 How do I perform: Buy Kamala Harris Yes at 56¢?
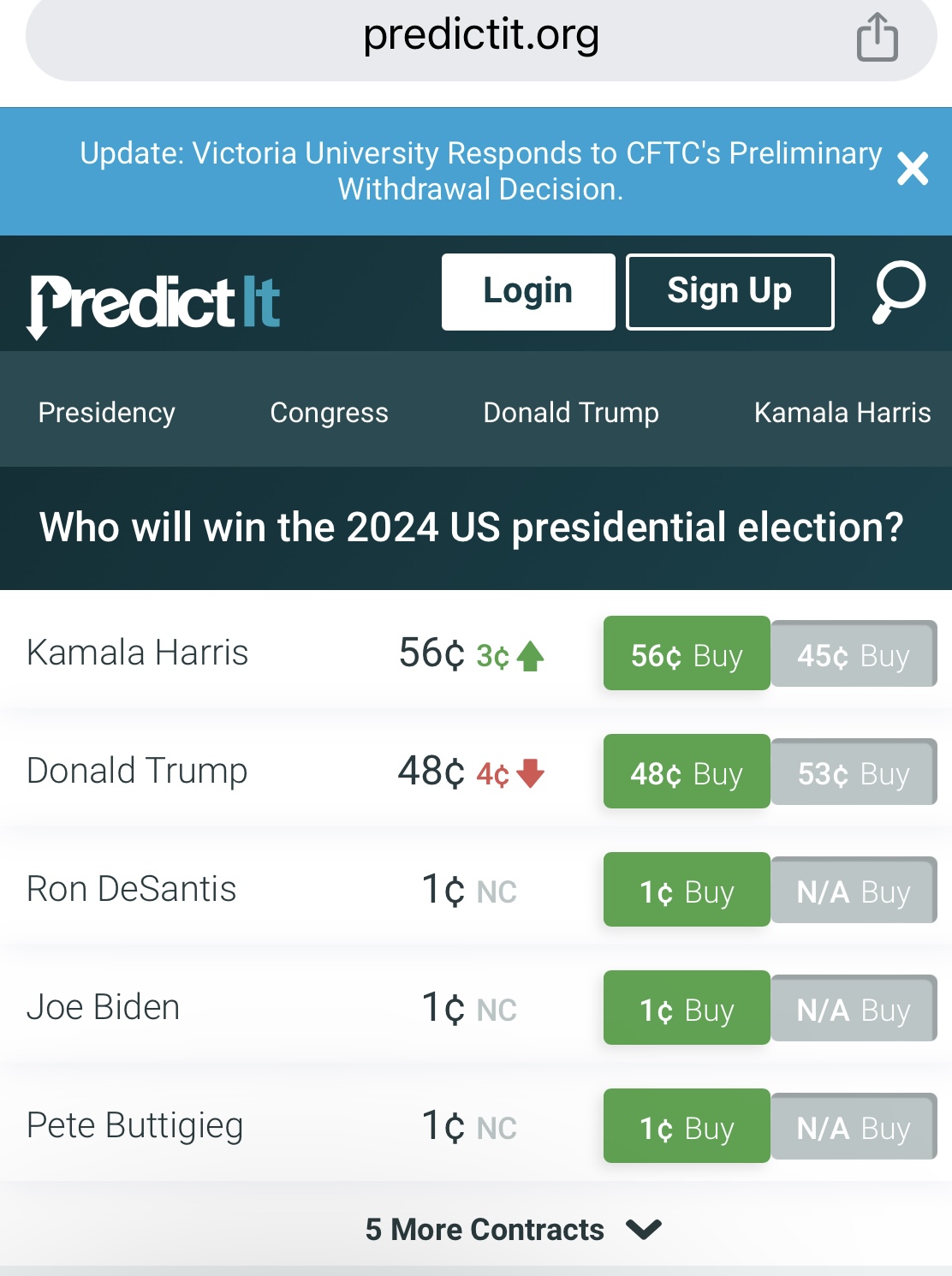(x=687, y=655)
